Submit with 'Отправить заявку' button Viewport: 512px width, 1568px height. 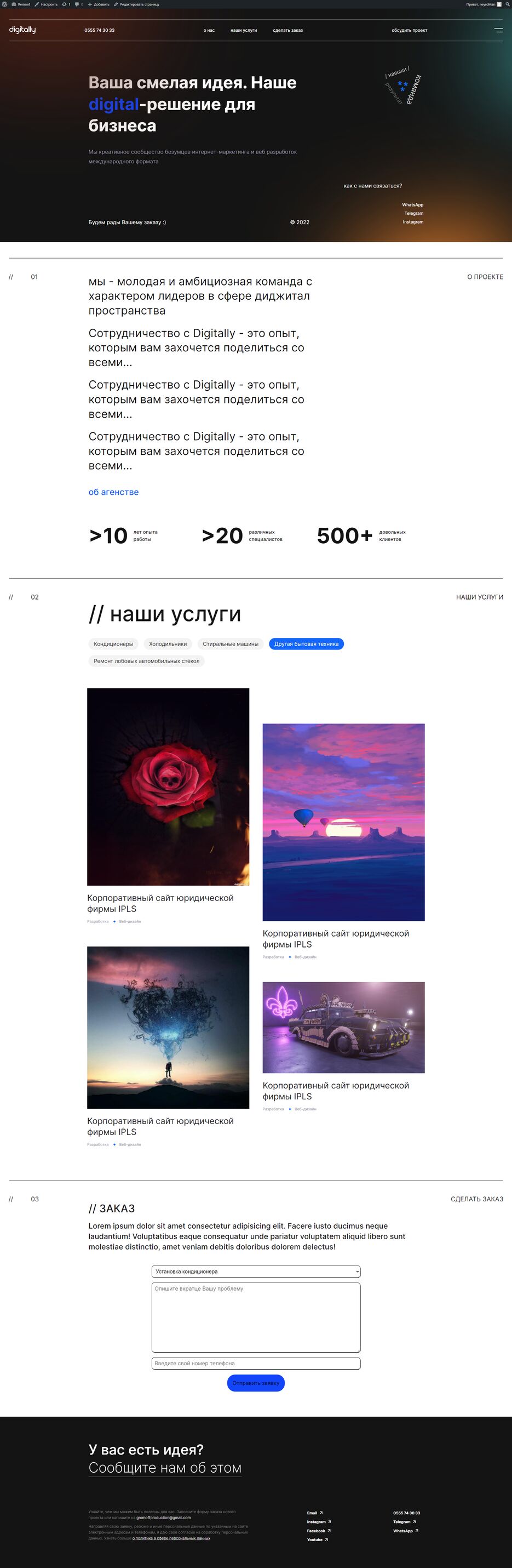pos(255,1382)
